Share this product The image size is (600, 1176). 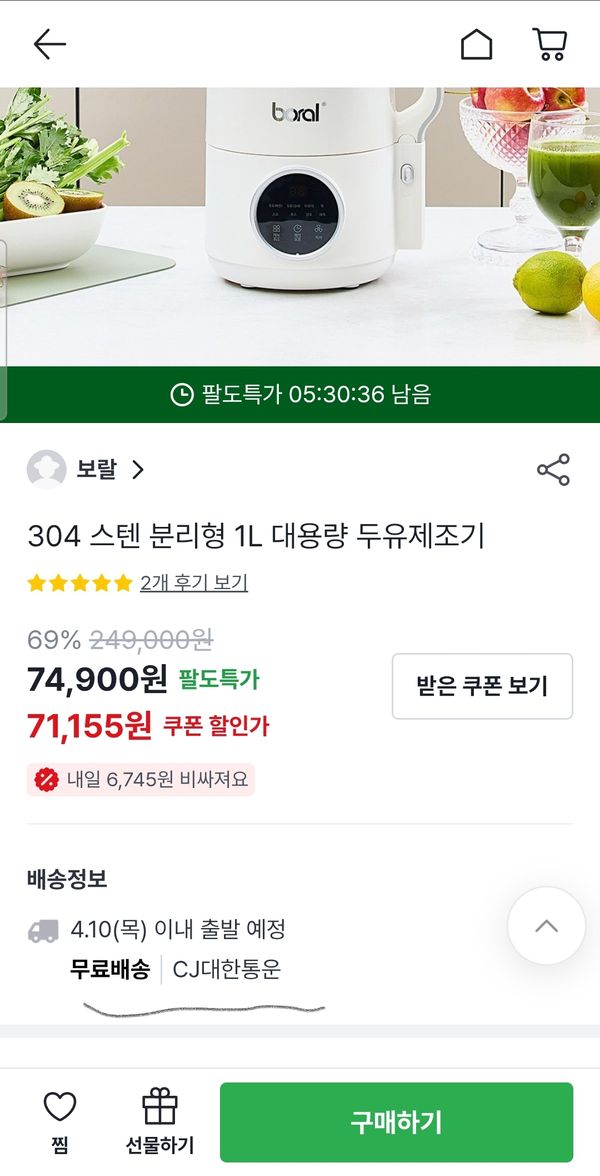(553, 469)
